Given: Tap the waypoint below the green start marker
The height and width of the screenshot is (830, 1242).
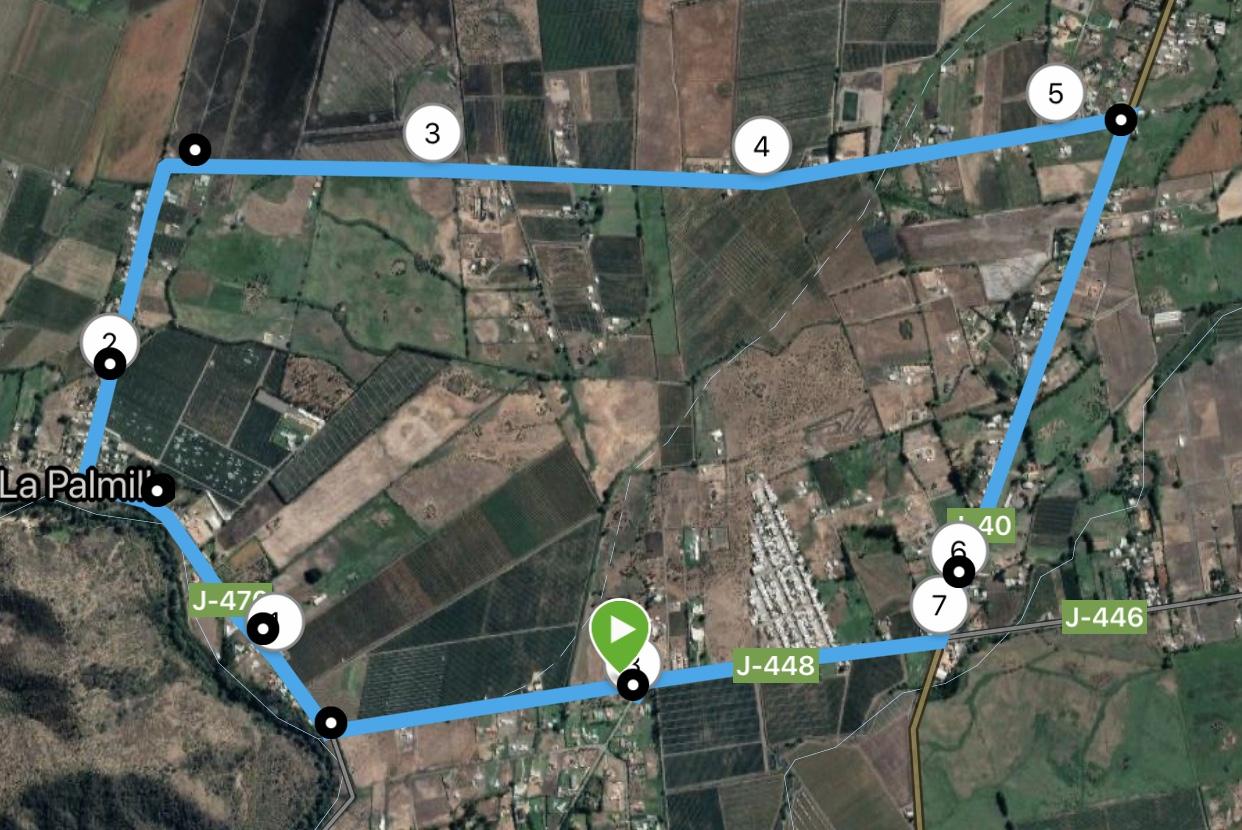Looking at the screenshot, I should (633, 685).
